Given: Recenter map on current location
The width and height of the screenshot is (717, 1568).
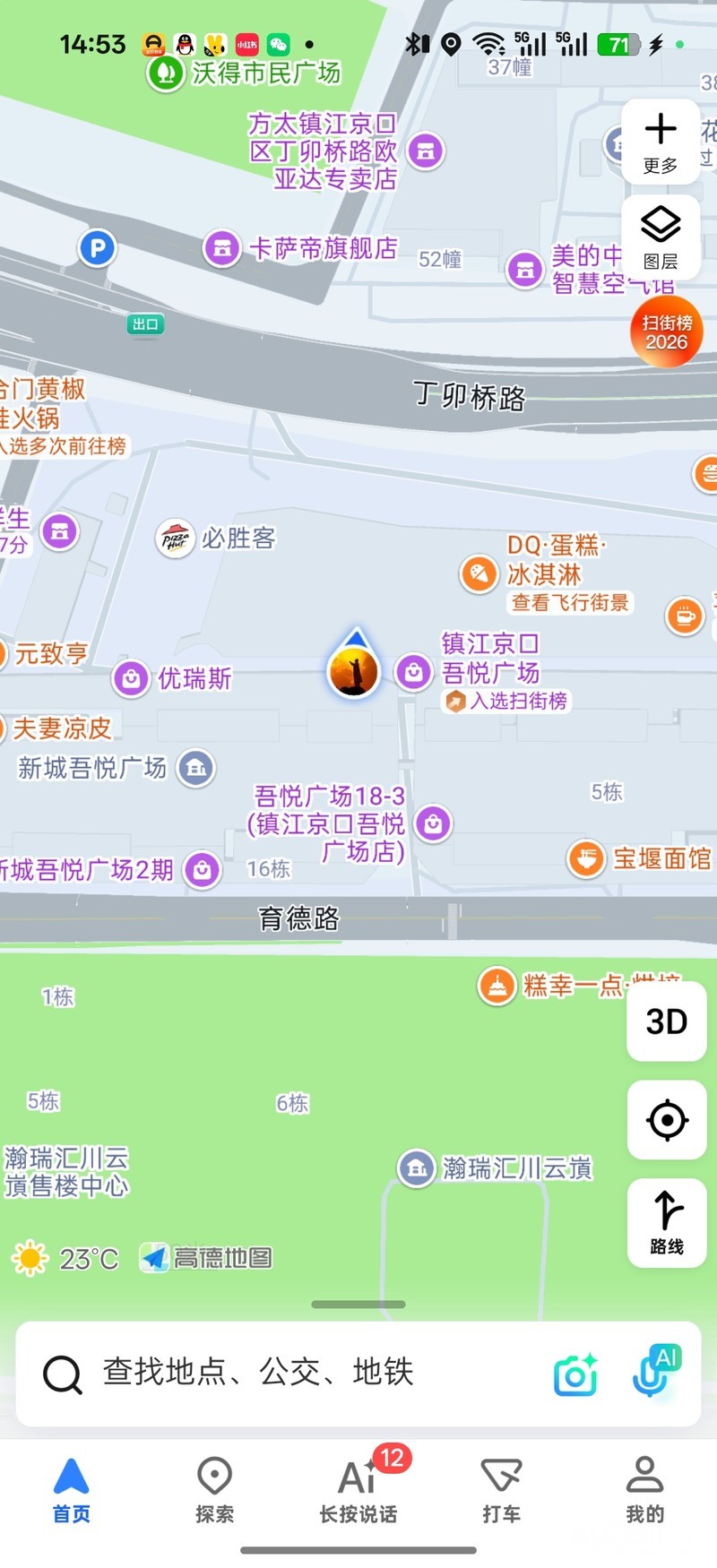Looking at the screenshot, I should point(667,1120).
